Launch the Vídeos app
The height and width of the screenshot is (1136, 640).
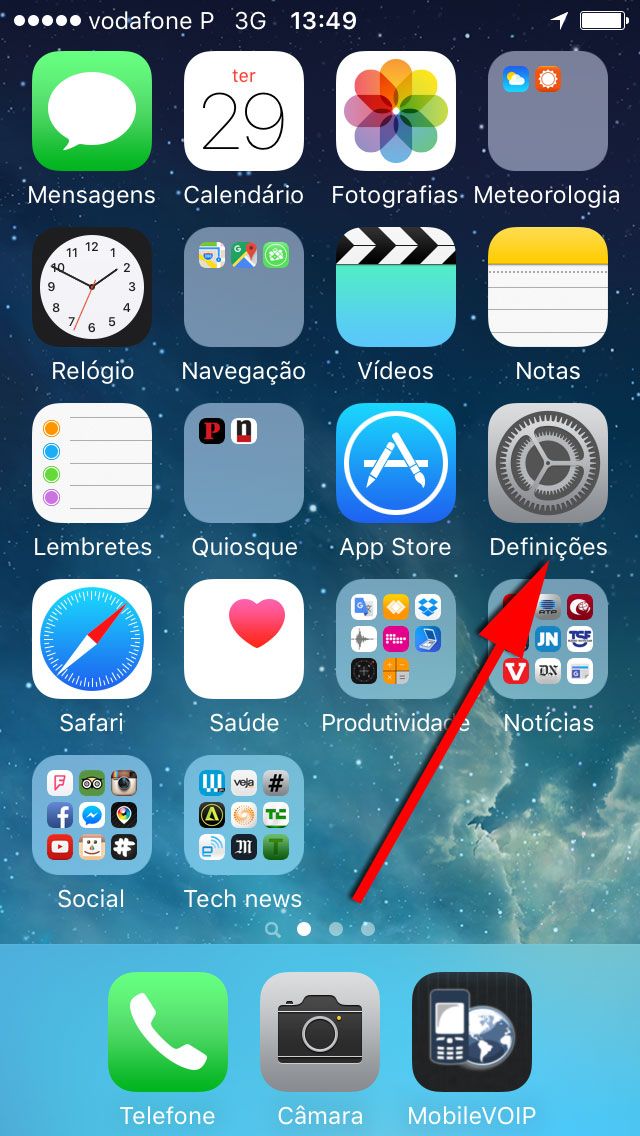point(396,287)
